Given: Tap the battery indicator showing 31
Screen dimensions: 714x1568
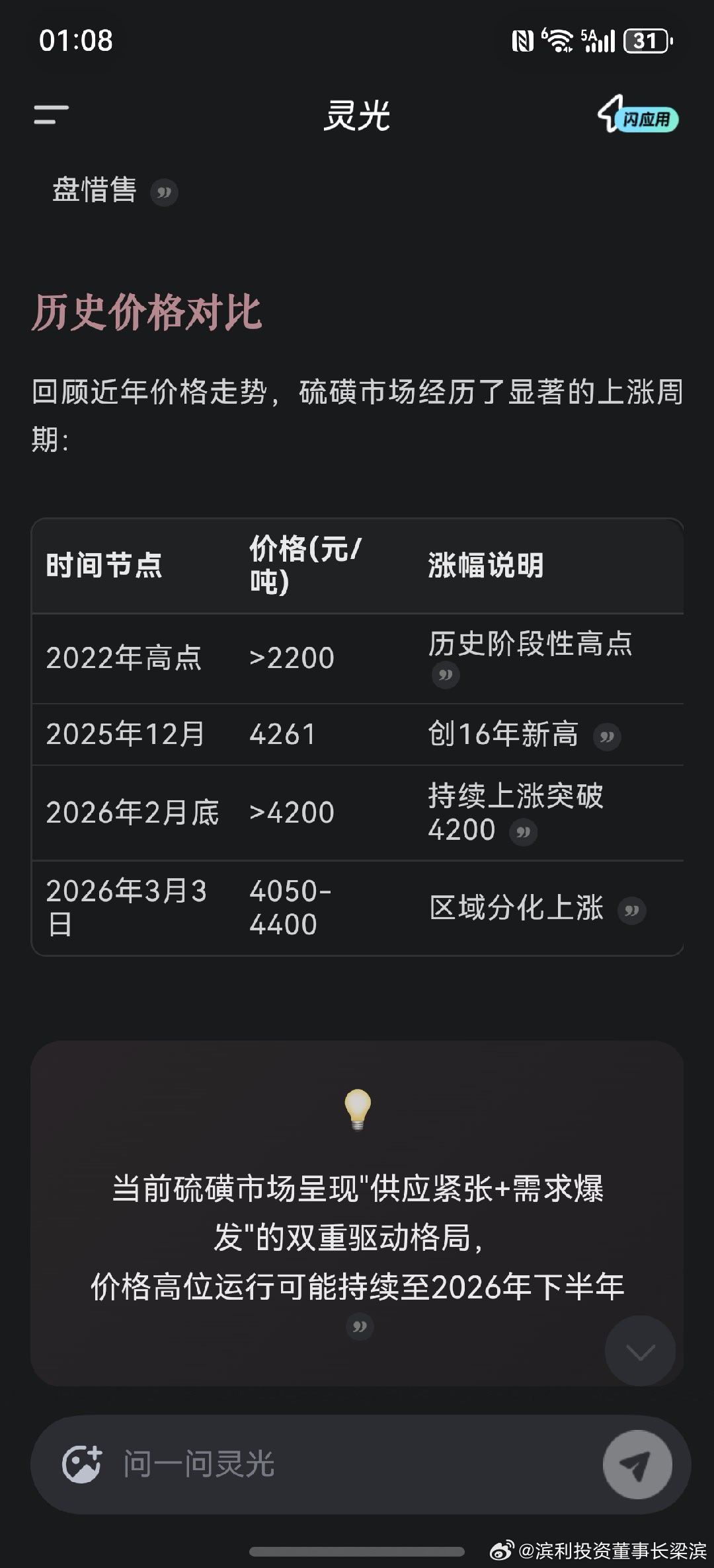Looking at the screenshot, I should point(646,41).
